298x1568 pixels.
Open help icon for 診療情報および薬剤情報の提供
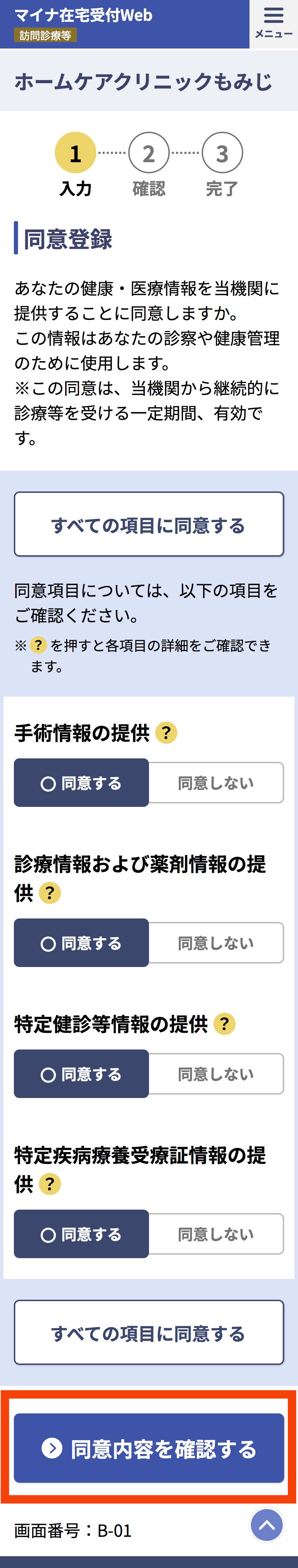(49, 893)
